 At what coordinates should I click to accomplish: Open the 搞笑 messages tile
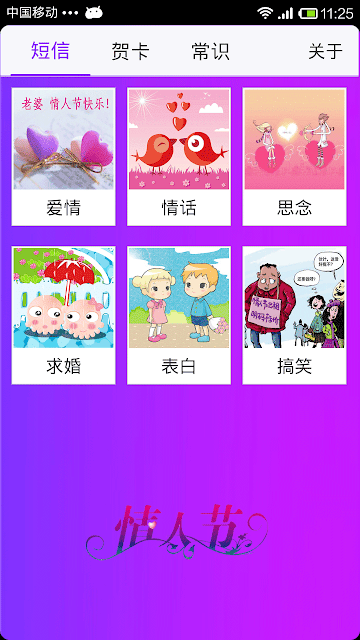[294, 315]
